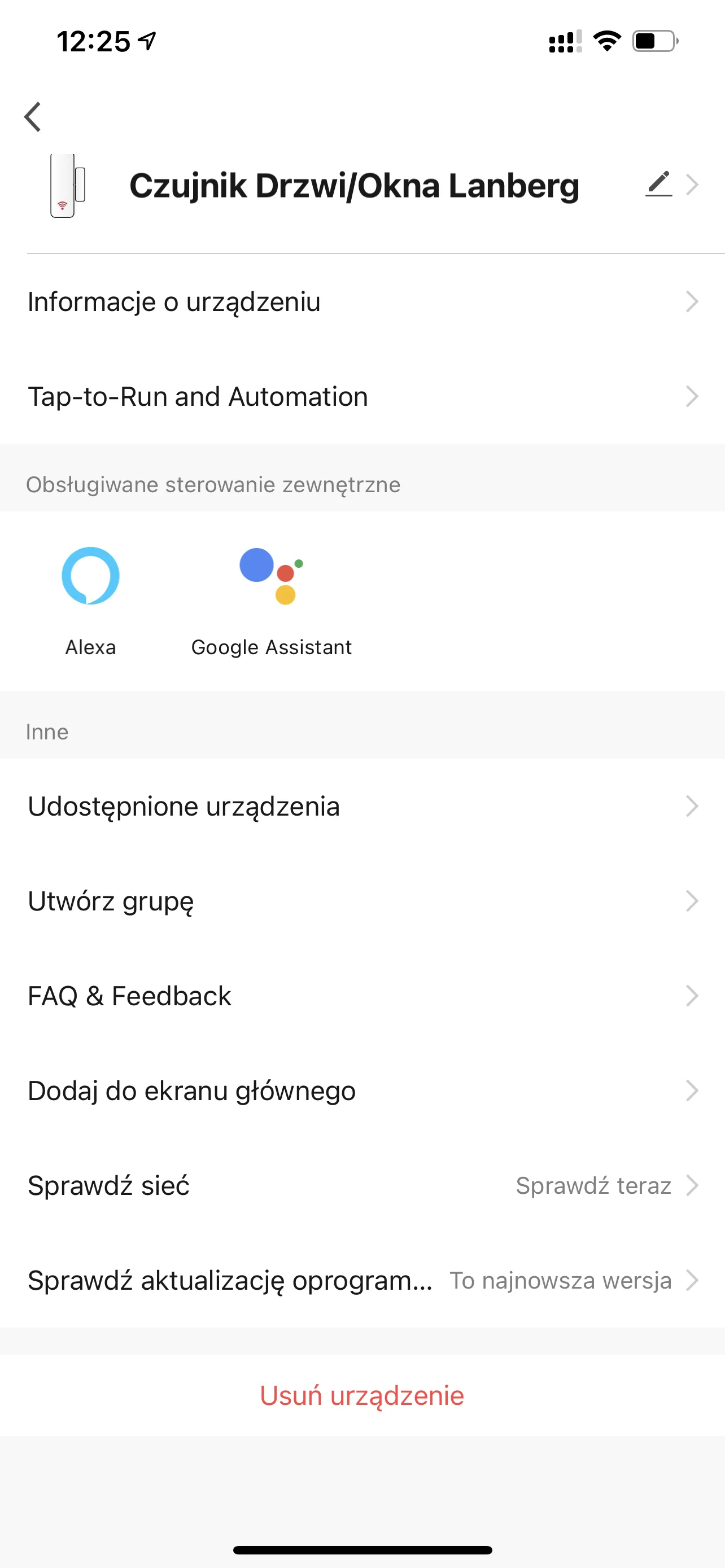Open Udostępnione urządzenia

362,807
